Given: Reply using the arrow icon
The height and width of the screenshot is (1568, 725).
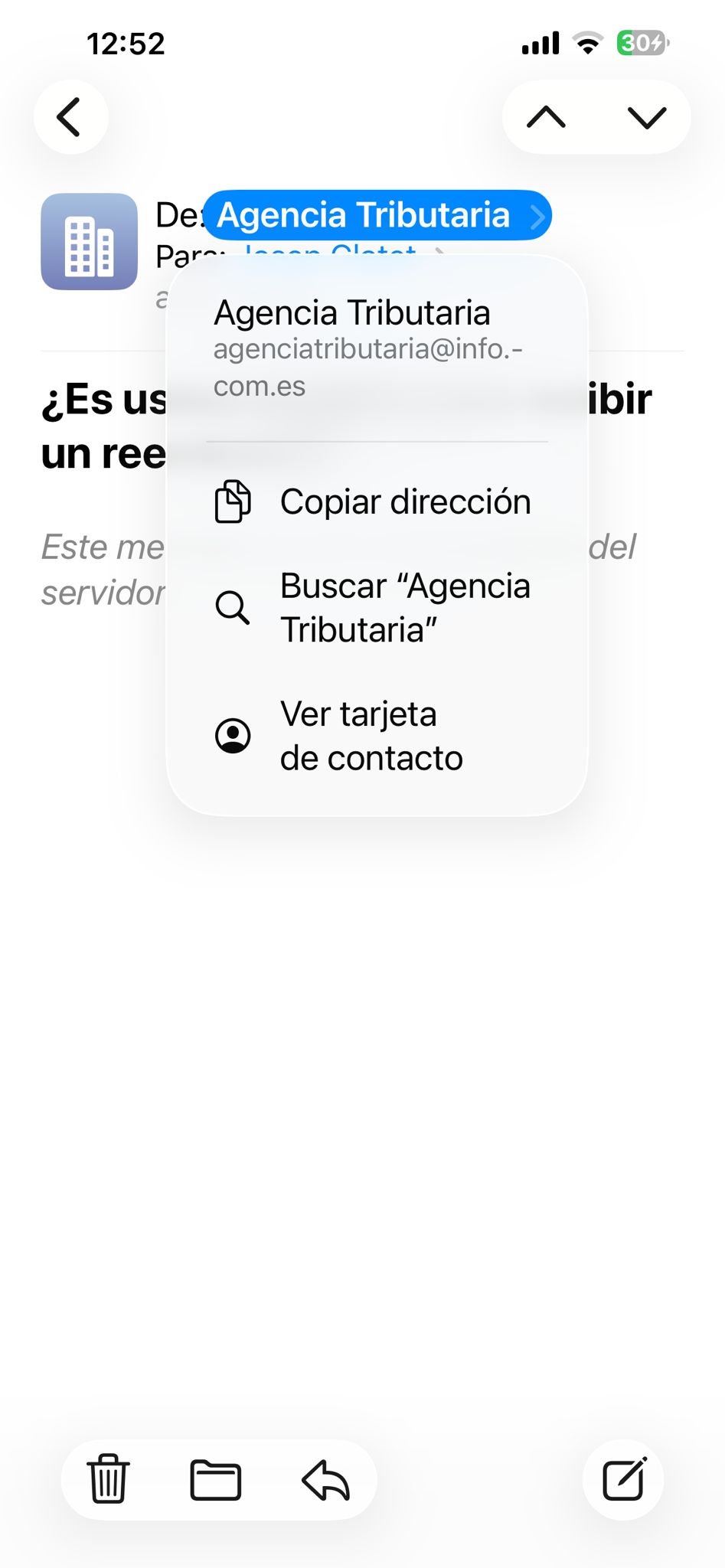Looking at the screenshot, I should pos(325,1479).
